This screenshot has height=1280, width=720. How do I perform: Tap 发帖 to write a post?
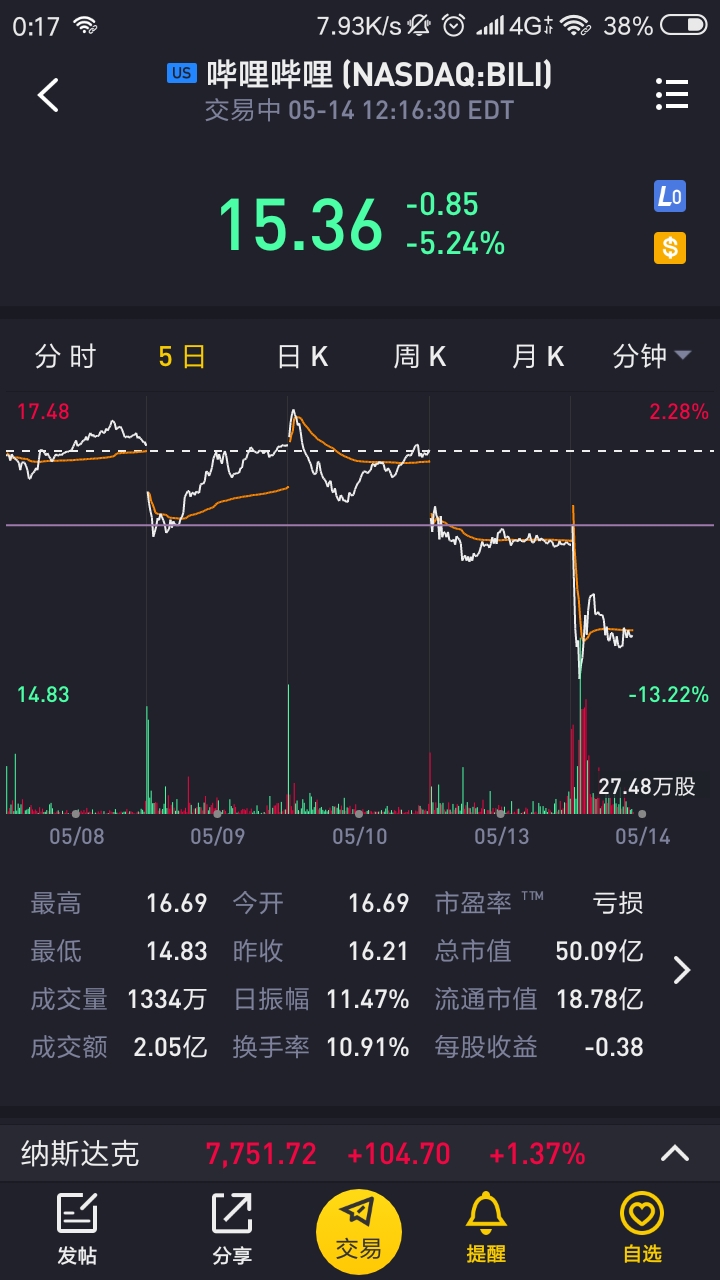[77, 1228]
